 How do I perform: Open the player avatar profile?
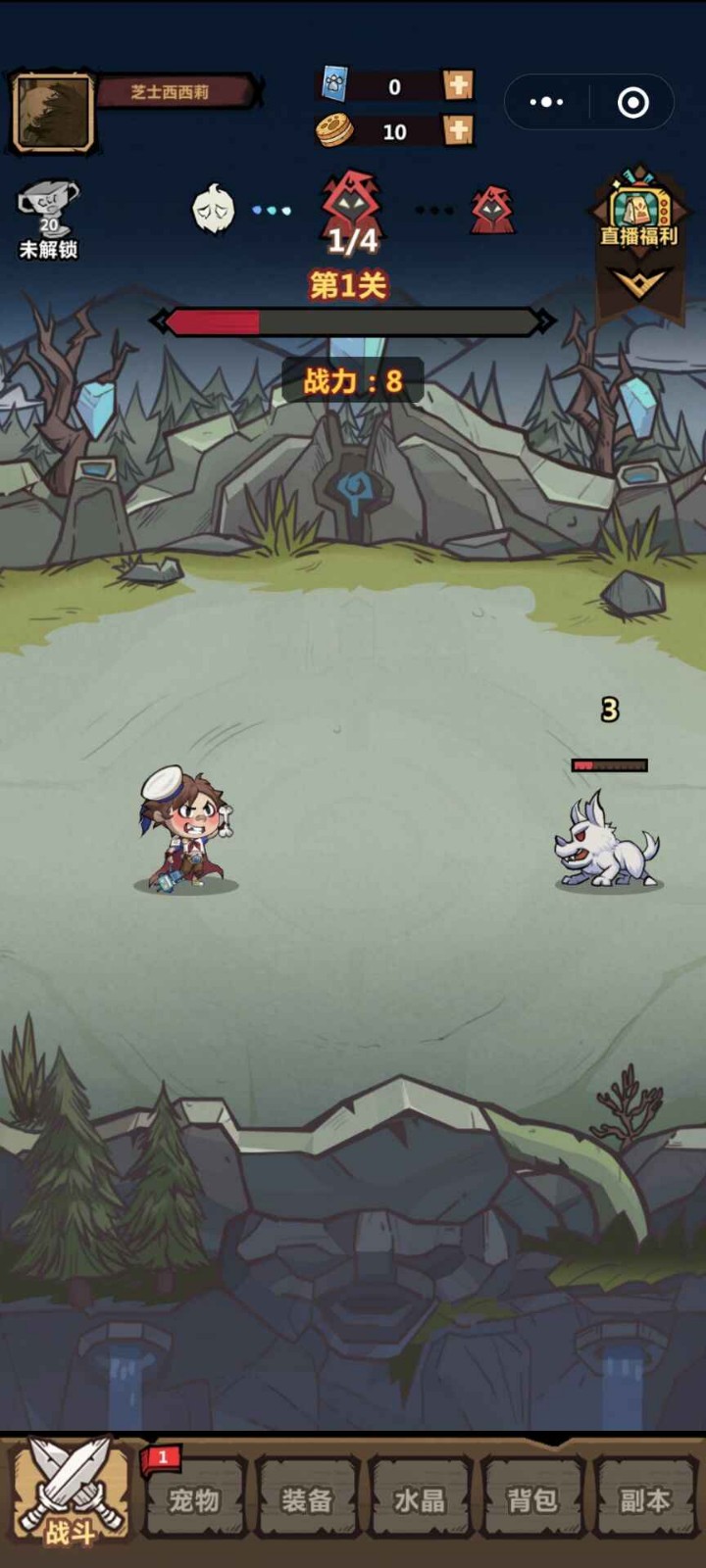pyautogui.click(x=53, y=113)
